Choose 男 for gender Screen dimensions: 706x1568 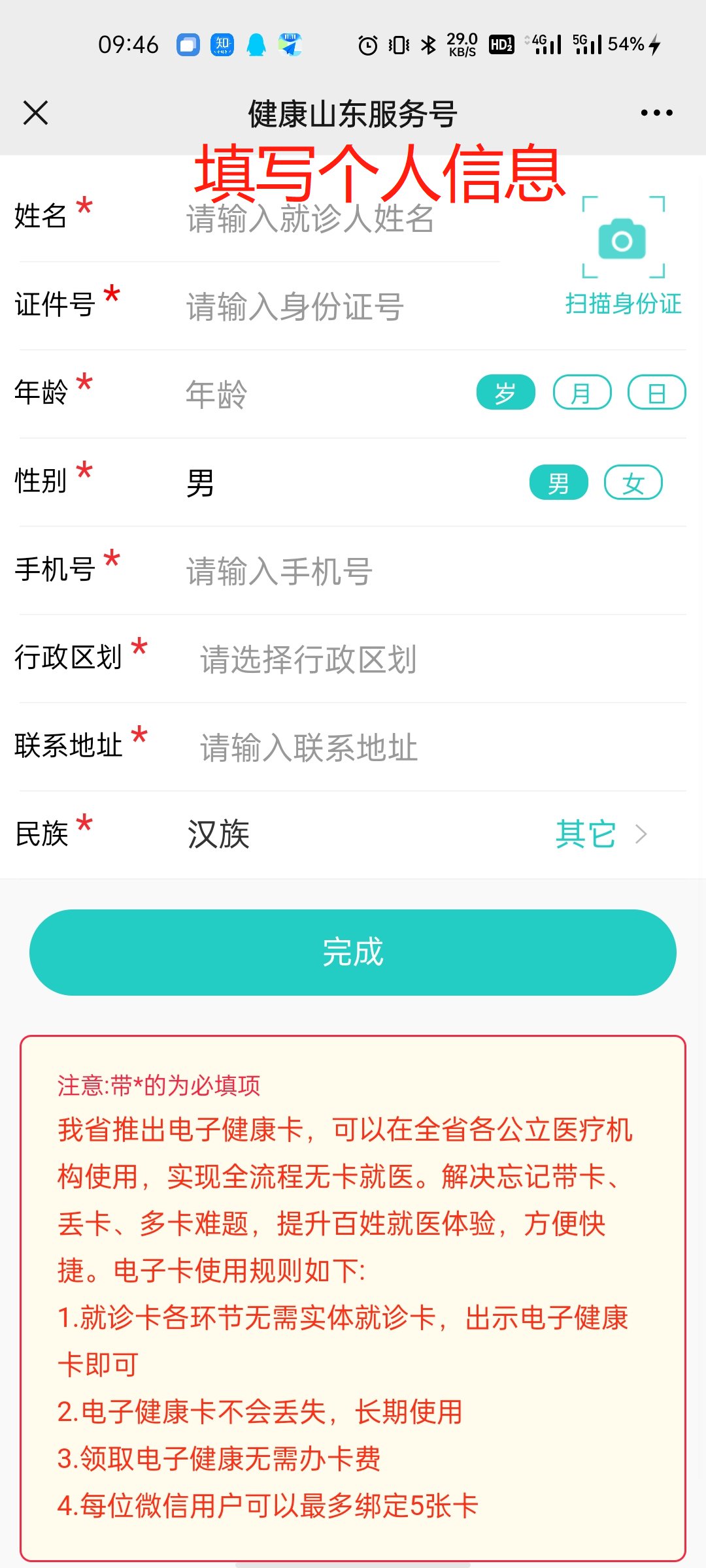point(558,483)
